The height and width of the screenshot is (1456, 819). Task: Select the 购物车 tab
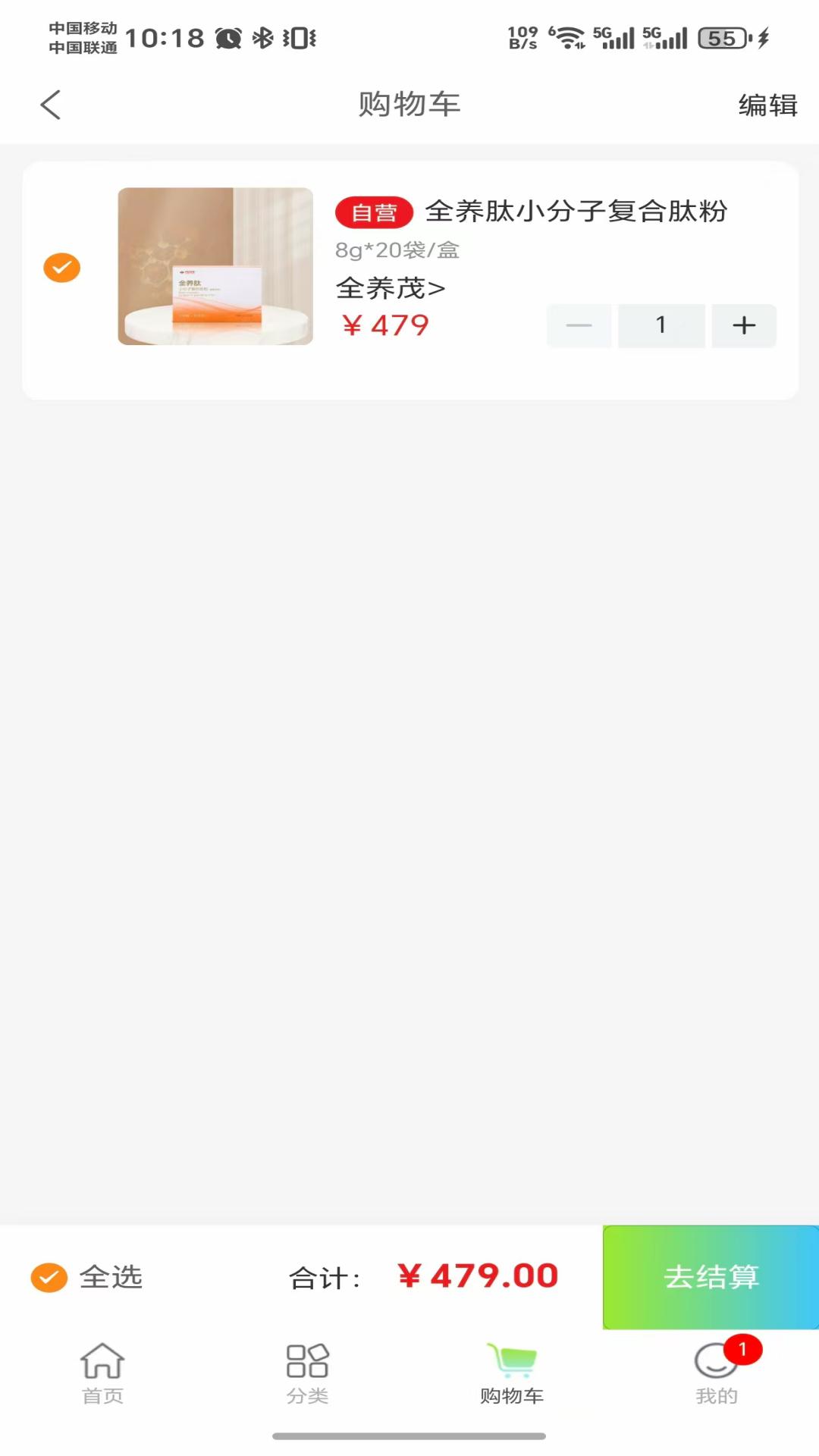click(x=512, y=1373)
